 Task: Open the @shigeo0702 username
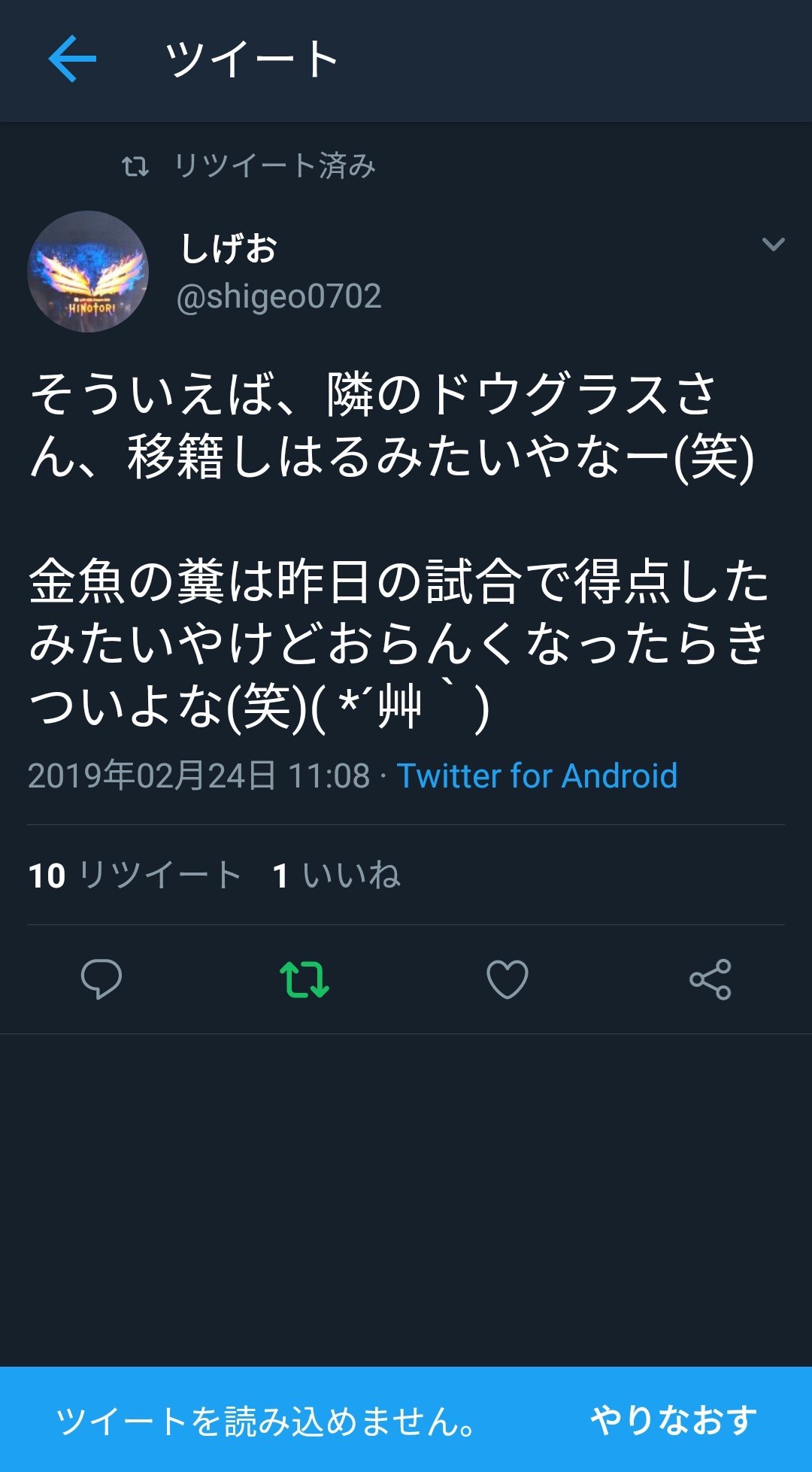click(x=279, y=296)
